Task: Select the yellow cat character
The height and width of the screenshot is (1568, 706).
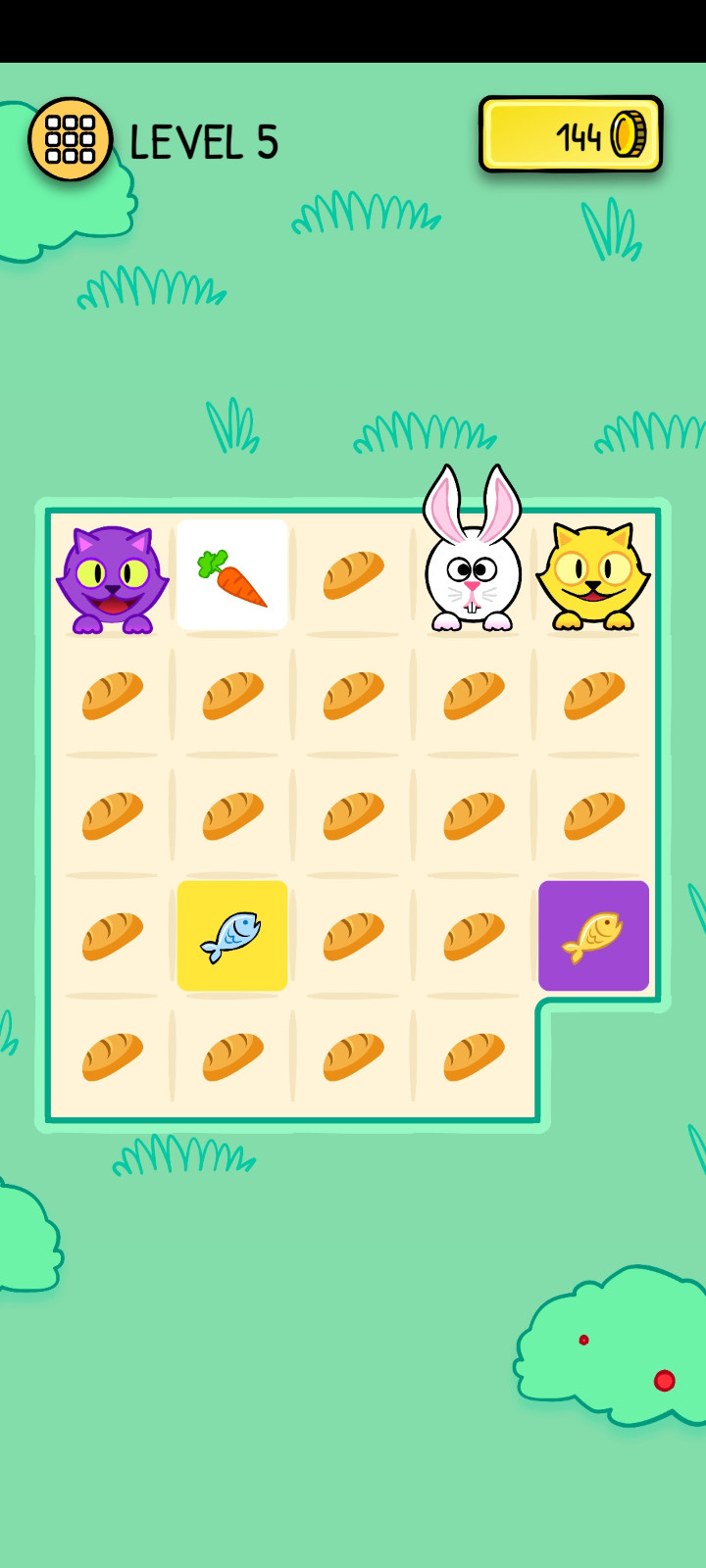Action: tap(593, 578)
